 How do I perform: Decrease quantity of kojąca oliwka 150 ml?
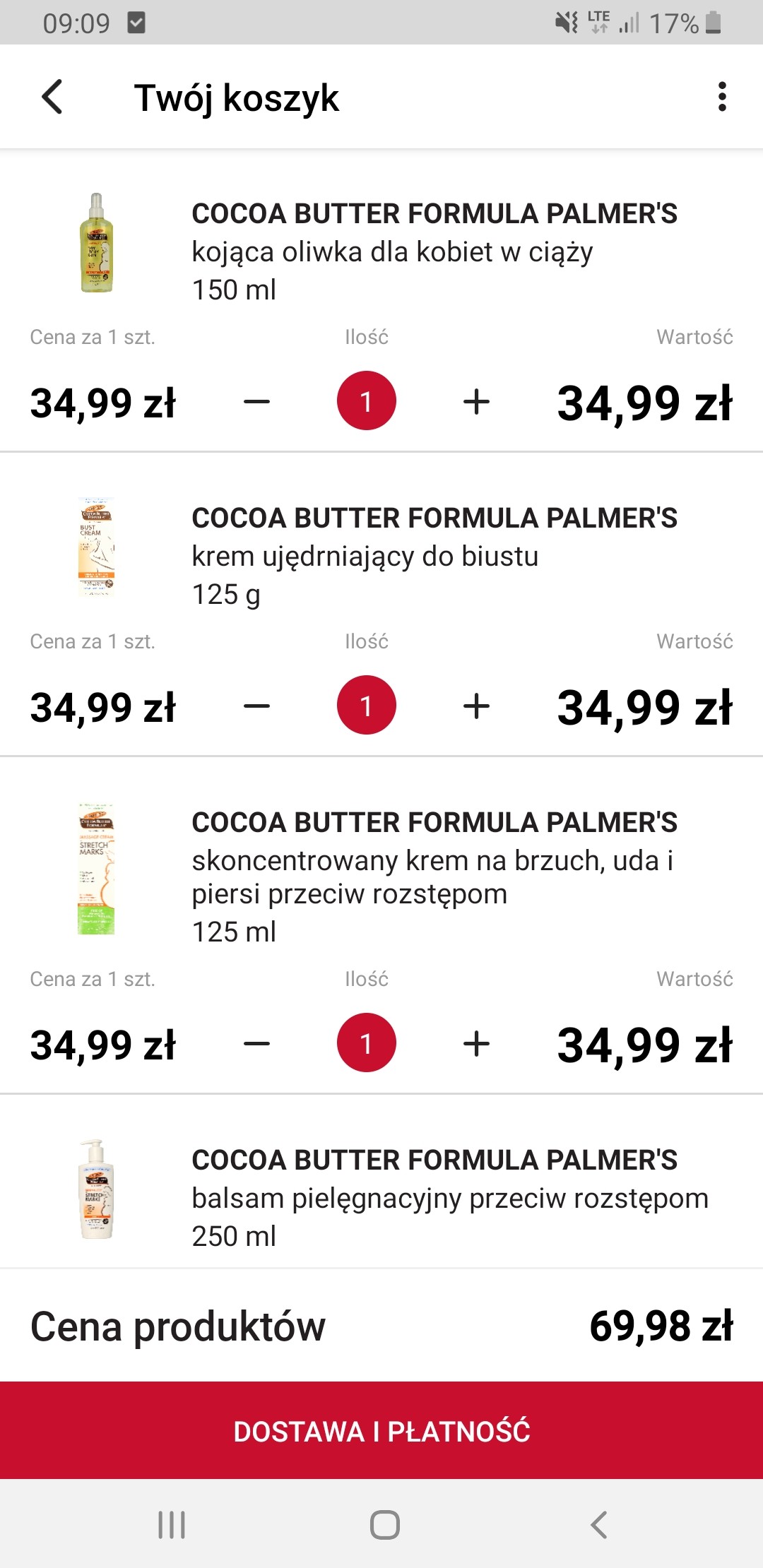click(256, 402)
